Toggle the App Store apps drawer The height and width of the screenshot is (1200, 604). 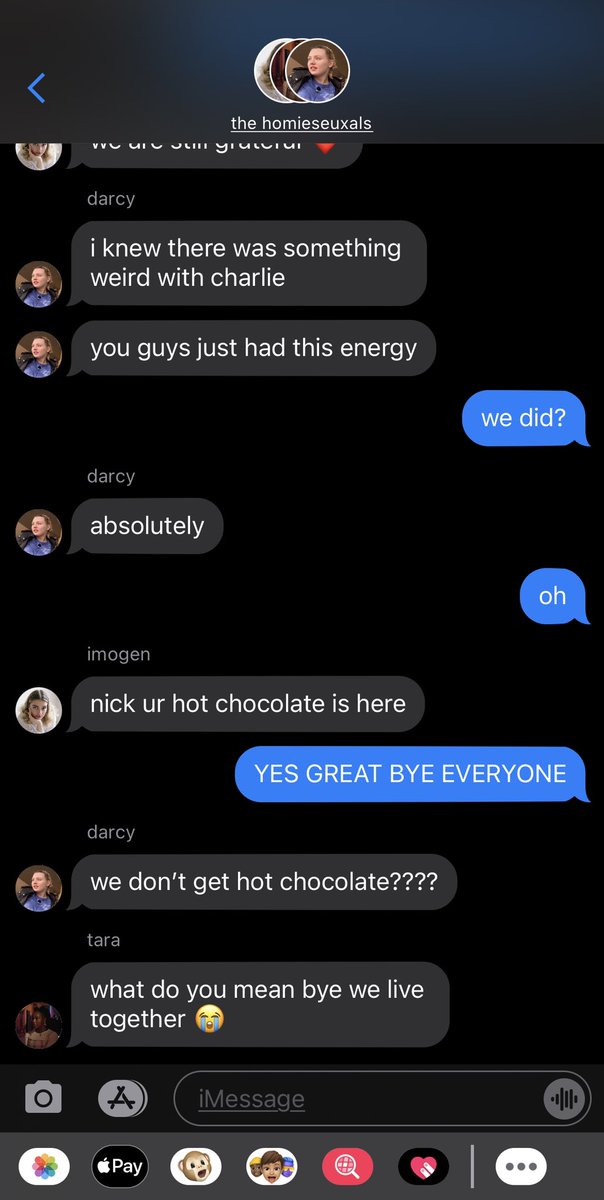click(122, 1099)
